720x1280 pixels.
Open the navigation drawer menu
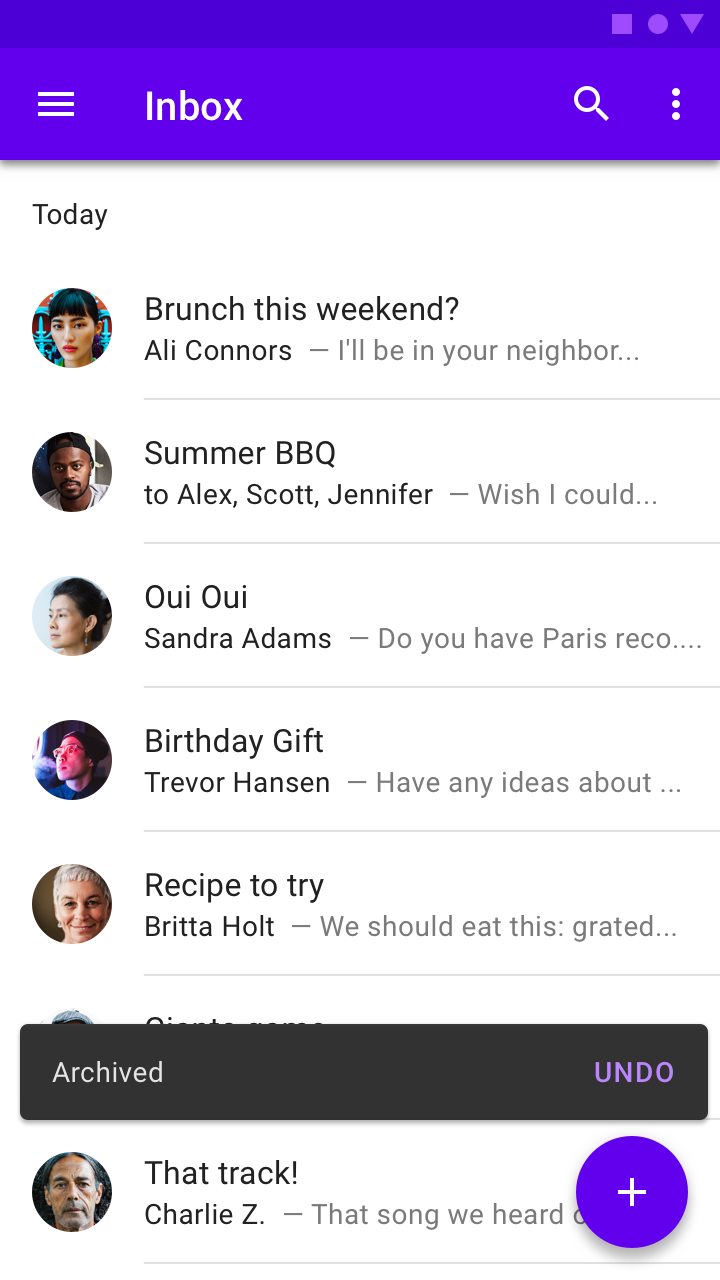tap(56, 104)
